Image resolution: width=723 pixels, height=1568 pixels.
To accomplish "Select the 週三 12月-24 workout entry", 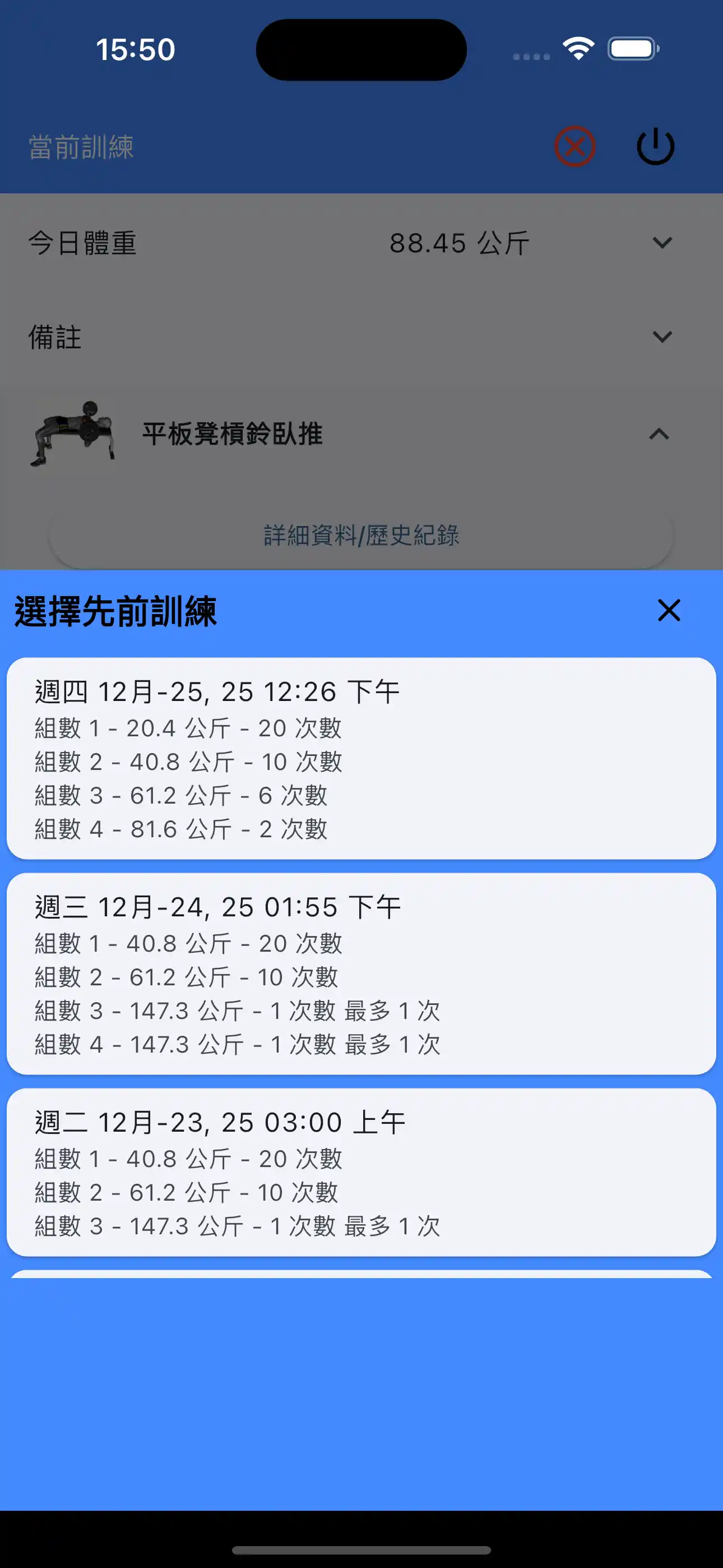I will (x=361, y=972).
